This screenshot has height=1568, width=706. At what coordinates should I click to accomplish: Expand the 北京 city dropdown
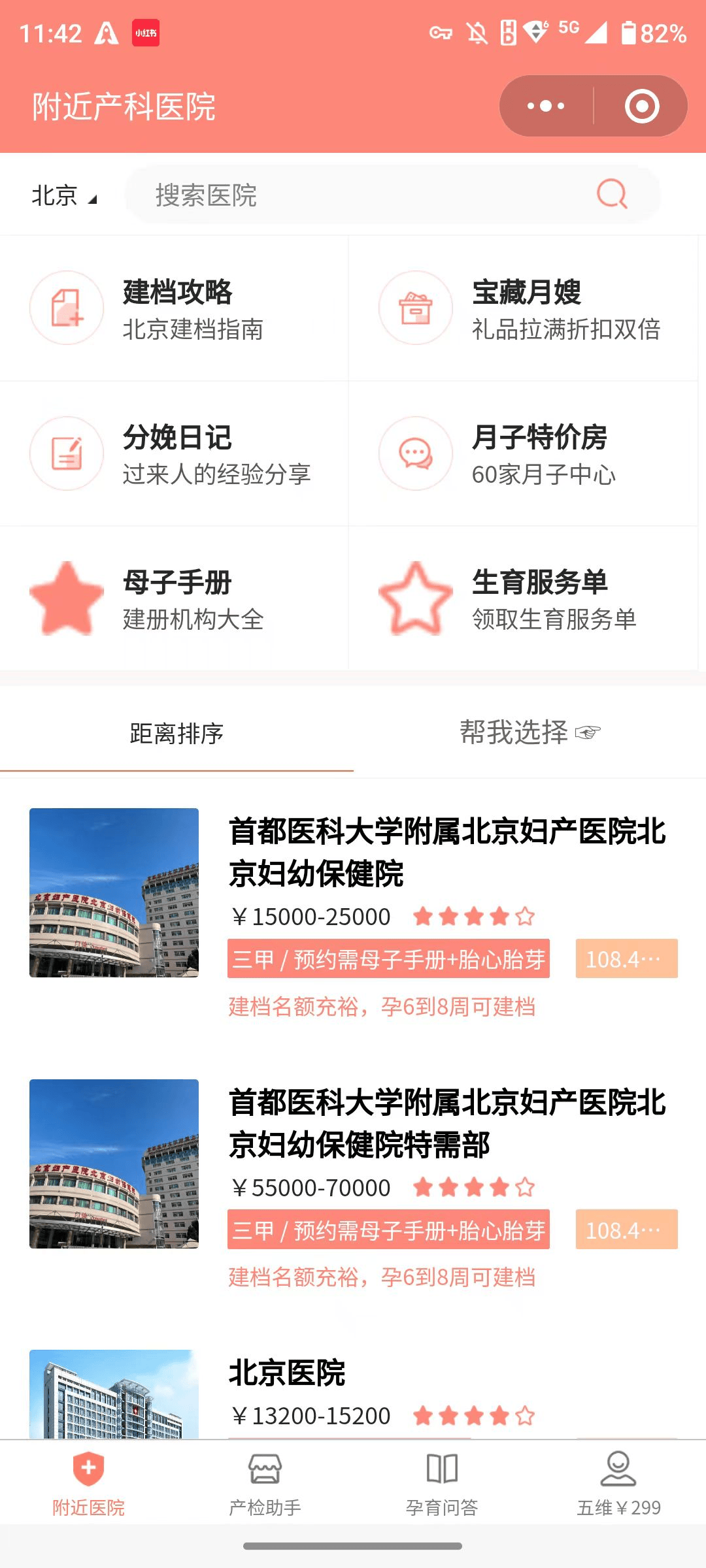[64, 195]
